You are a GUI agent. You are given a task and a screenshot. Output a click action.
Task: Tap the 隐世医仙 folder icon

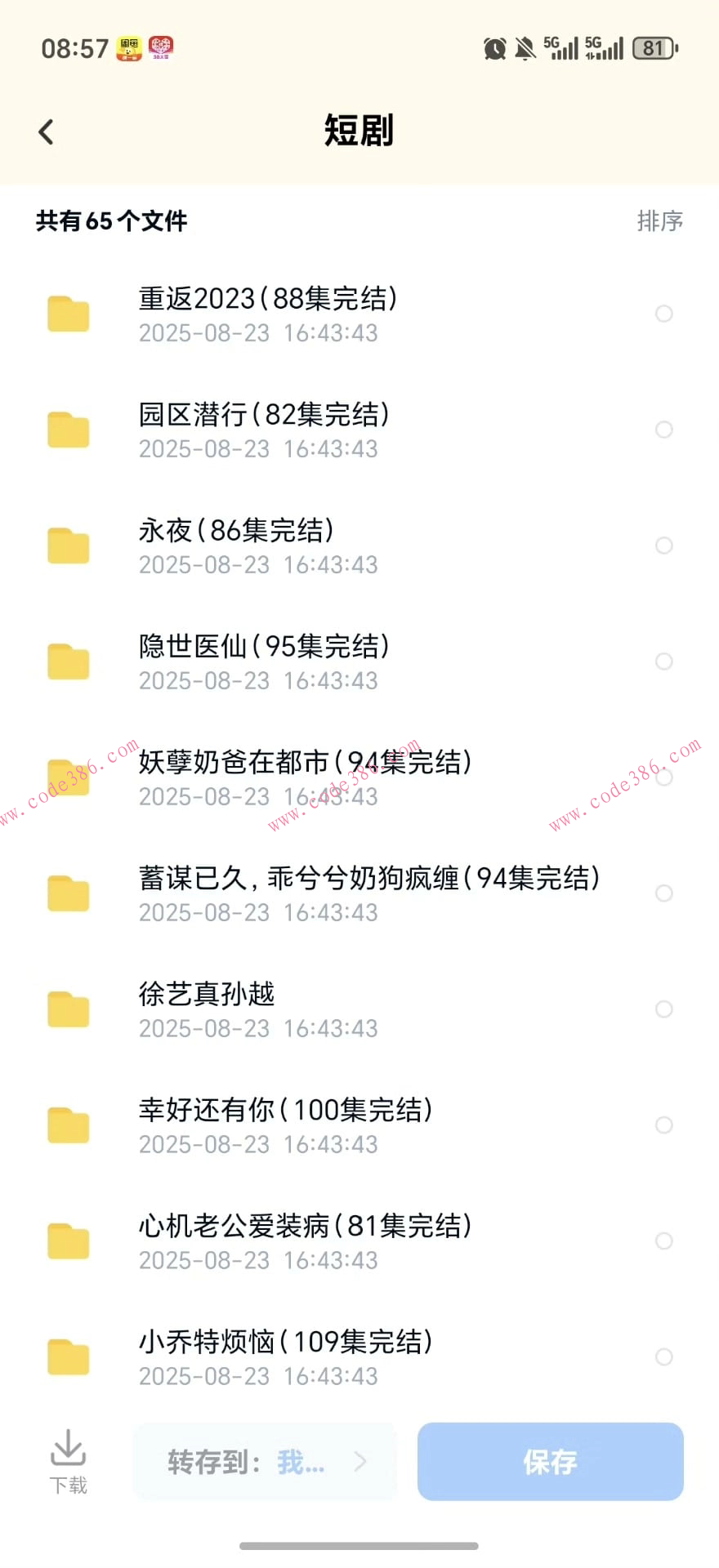(68, 661)
